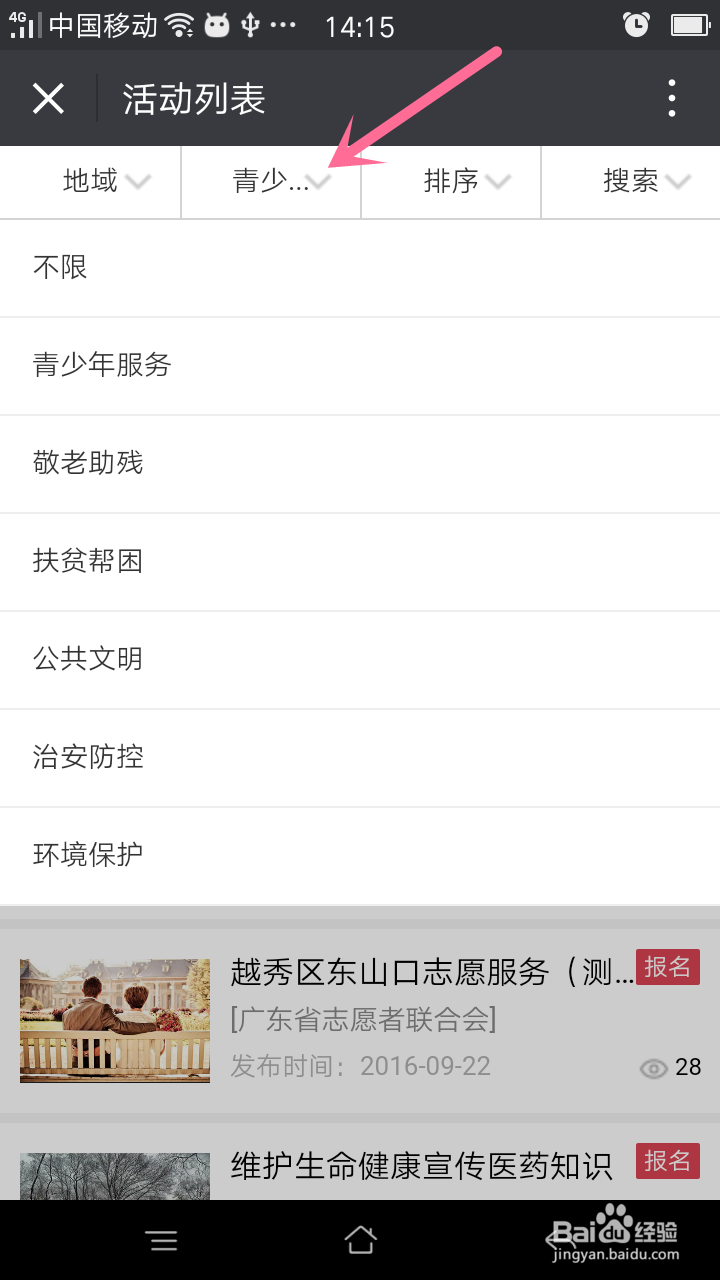Screen dimensions: 720x1280
Task: Open the 排序 sorting dropdown
Action: click(450, 181)
